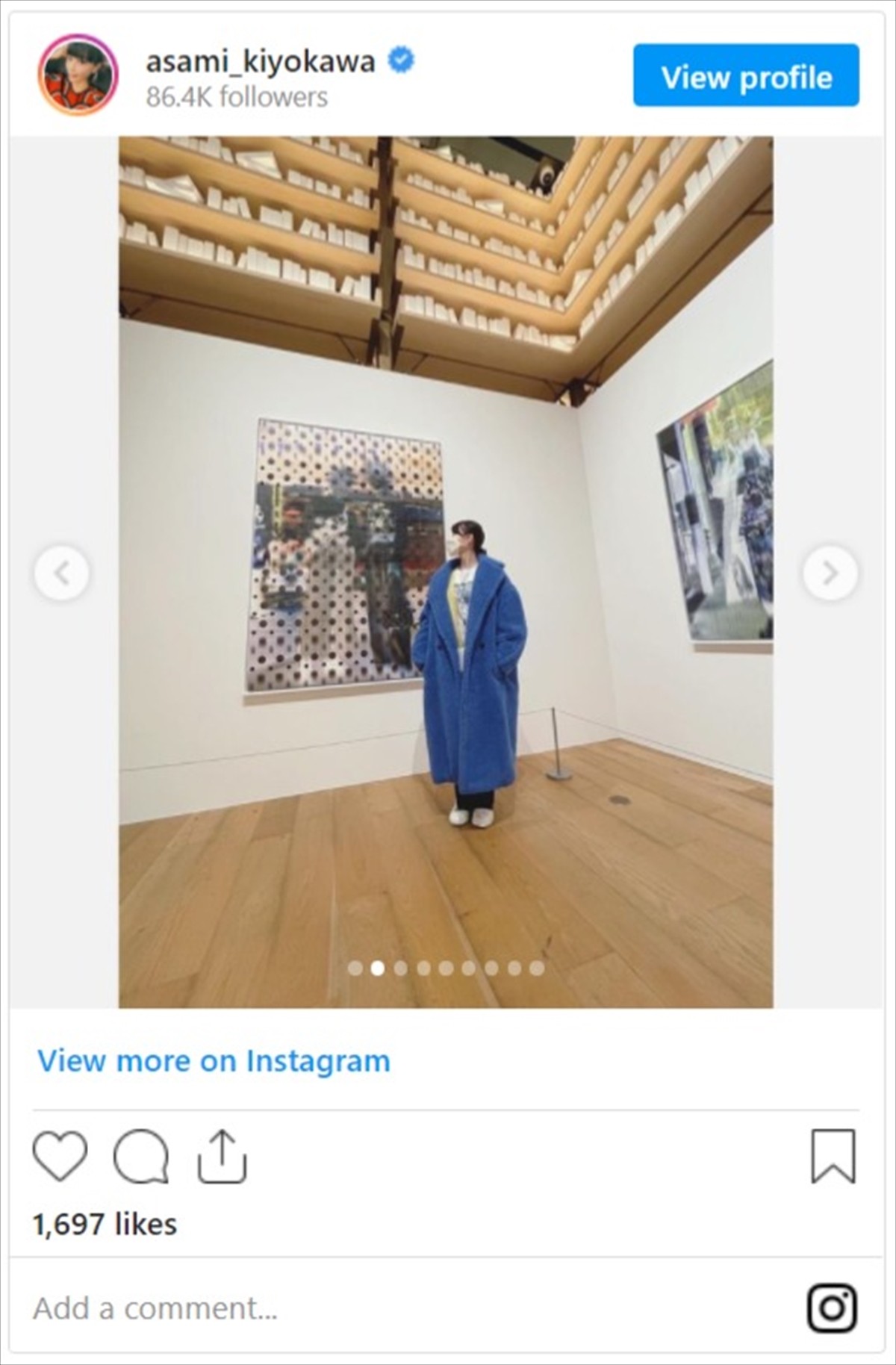Open View more on Instagram link
896x1365 pixels.
point(214,1061)
